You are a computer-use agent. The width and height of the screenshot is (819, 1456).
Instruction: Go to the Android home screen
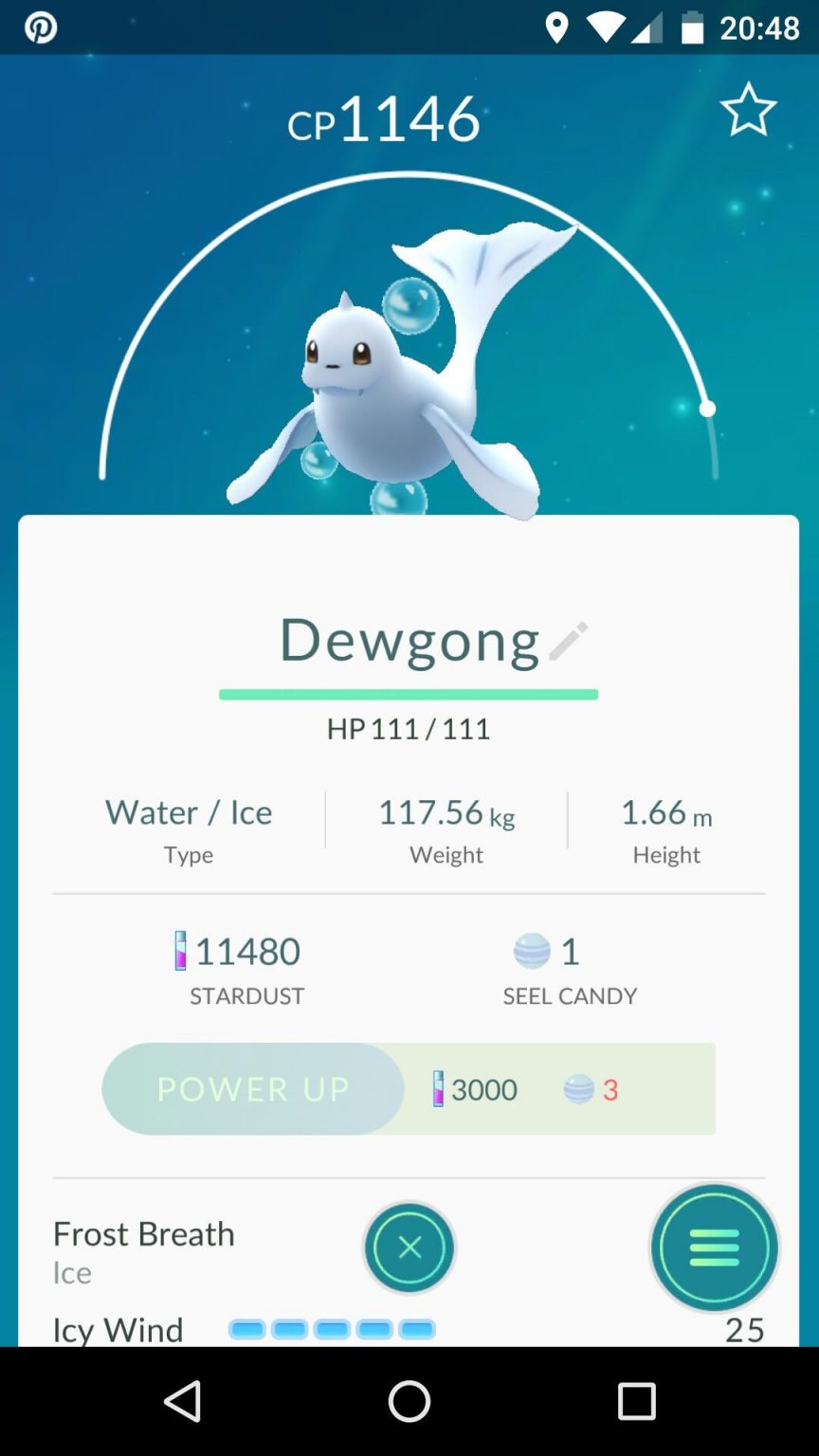click(x=409, y=1401)
